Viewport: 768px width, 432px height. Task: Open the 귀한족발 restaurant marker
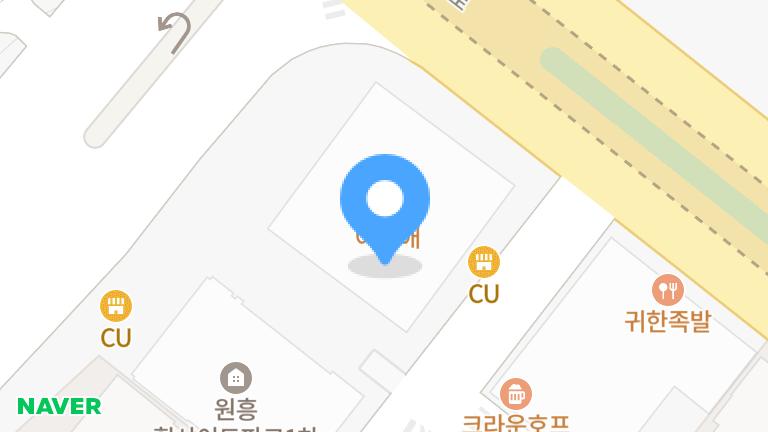coord(667,291)
